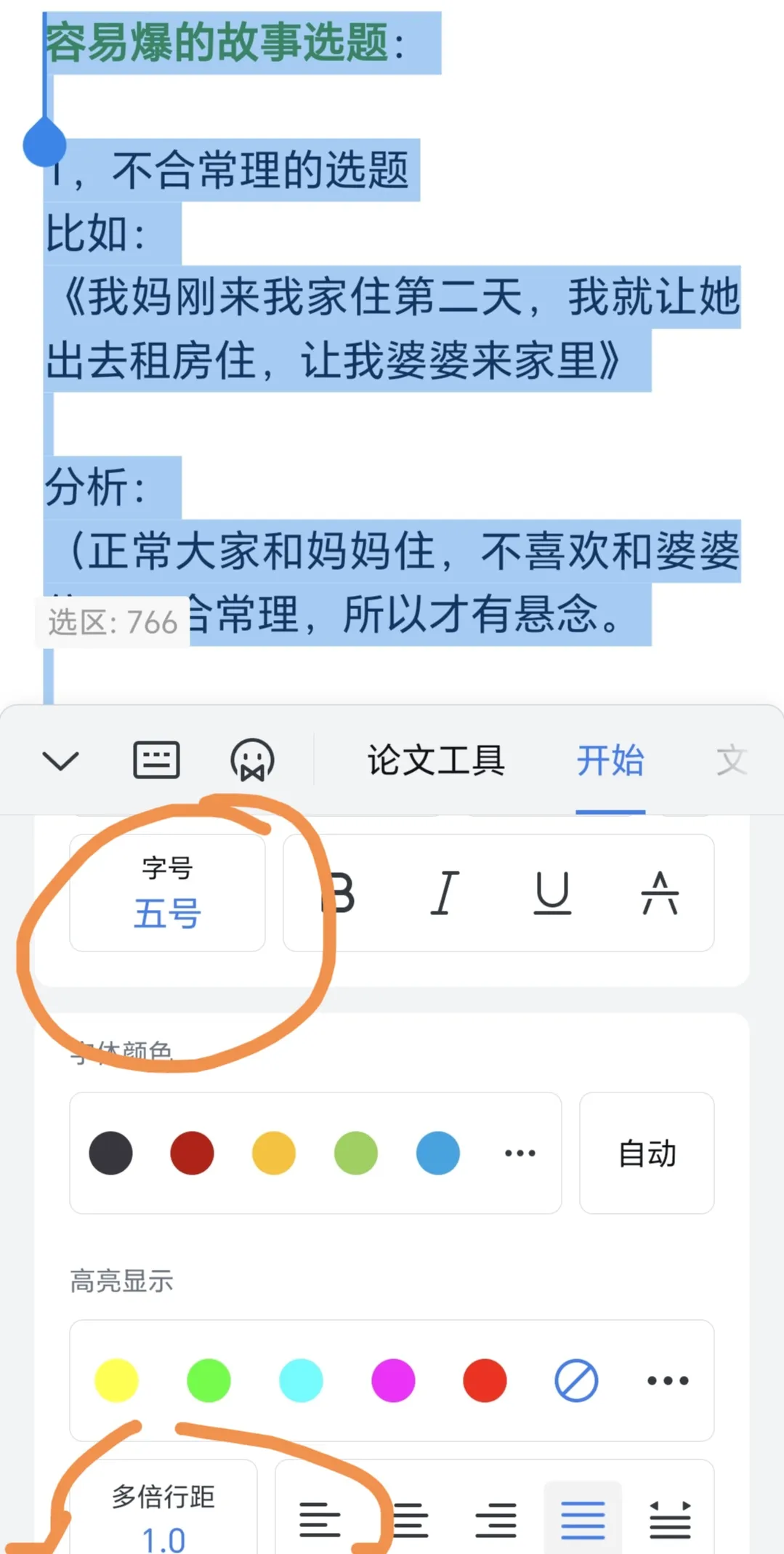The width and height of the screenshot is (784, 1554).
Task: Choose the black font color
Action: click(x=110, y=1153)
